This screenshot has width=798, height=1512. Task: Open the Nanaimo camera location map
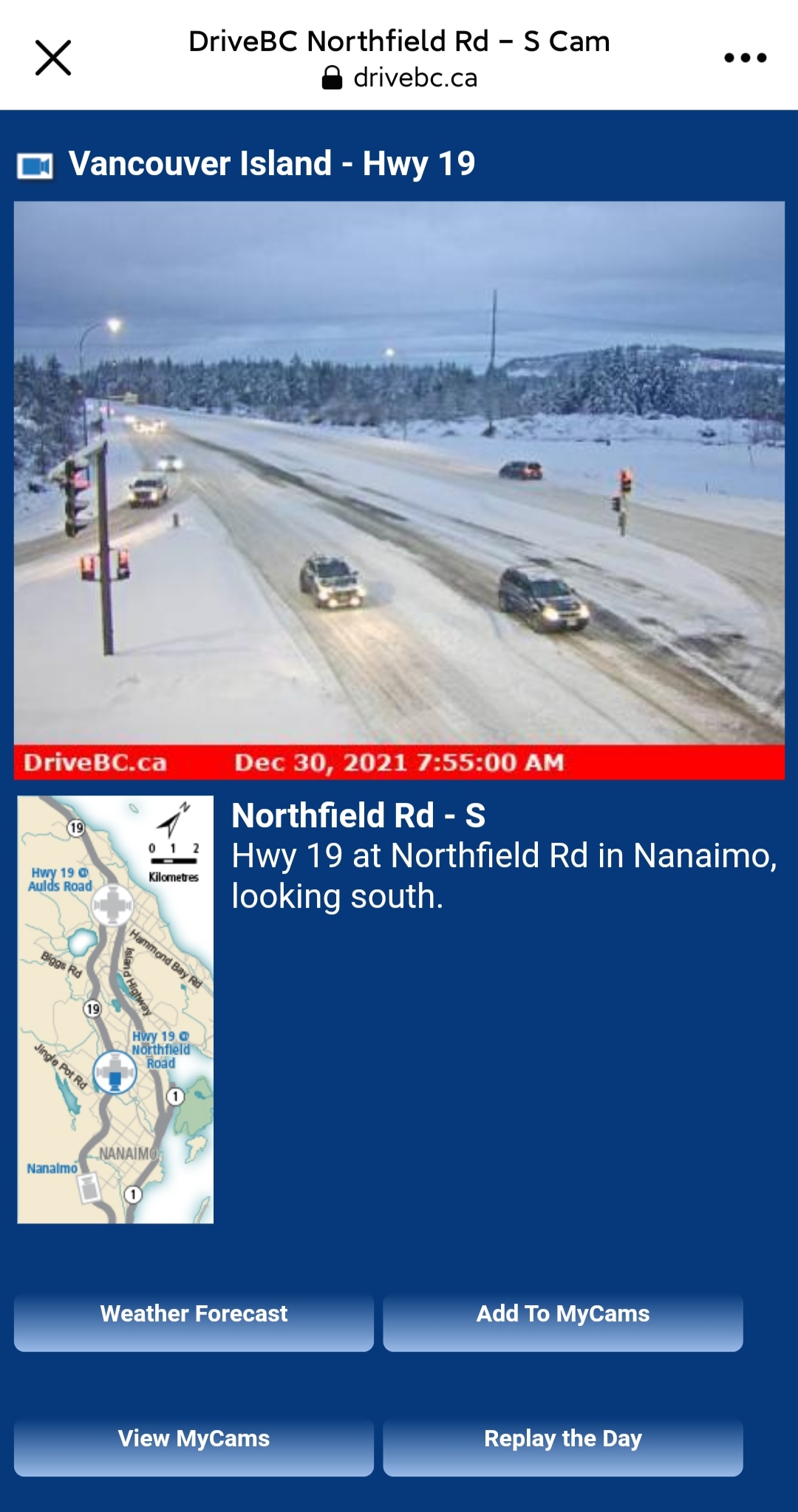115,1009
